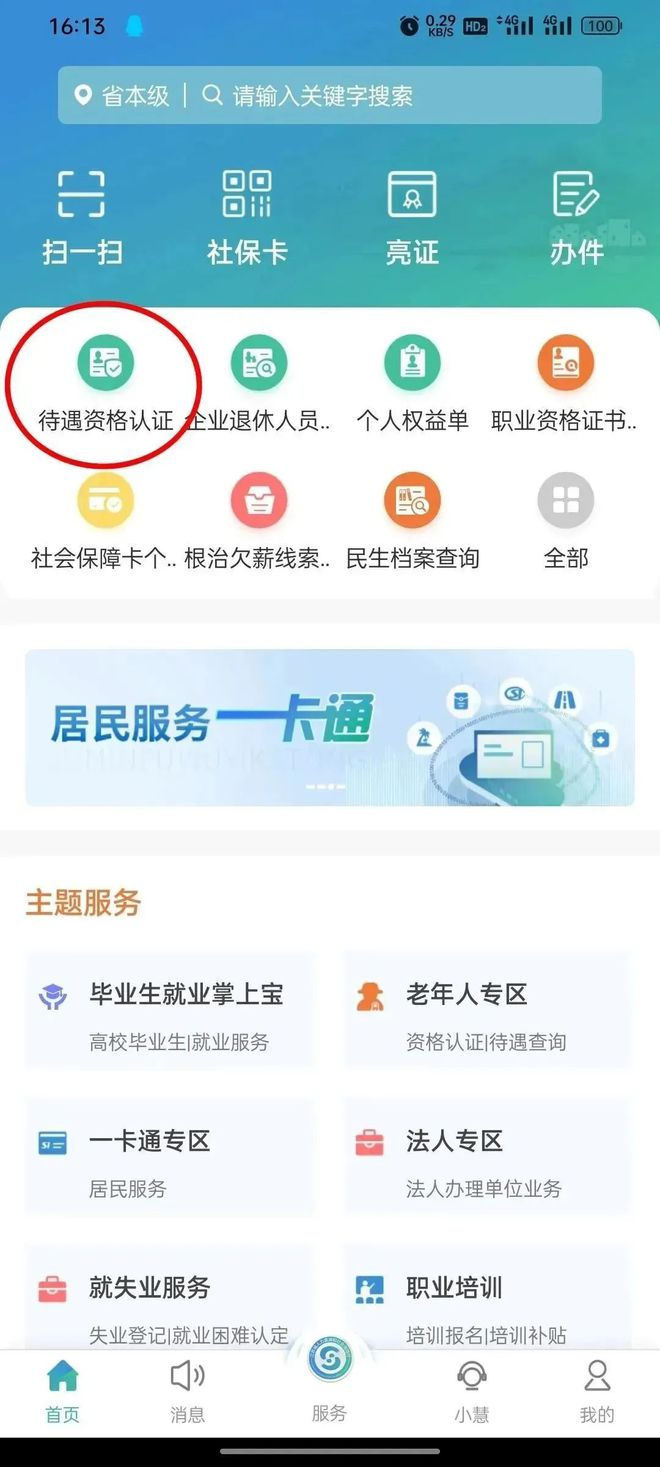Open 民生档案查询 service
This screenshot has height=1467, width=660.
click(412, 520)
